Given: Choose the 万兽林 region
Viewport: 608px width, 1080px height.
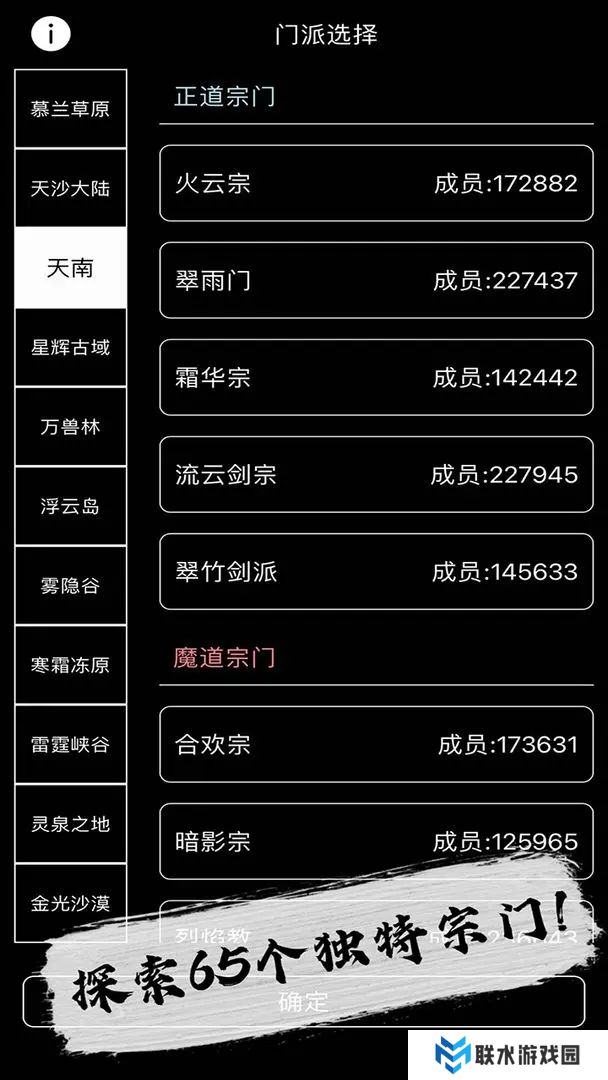Looking at the screenshot, I should tap(70, 427).
